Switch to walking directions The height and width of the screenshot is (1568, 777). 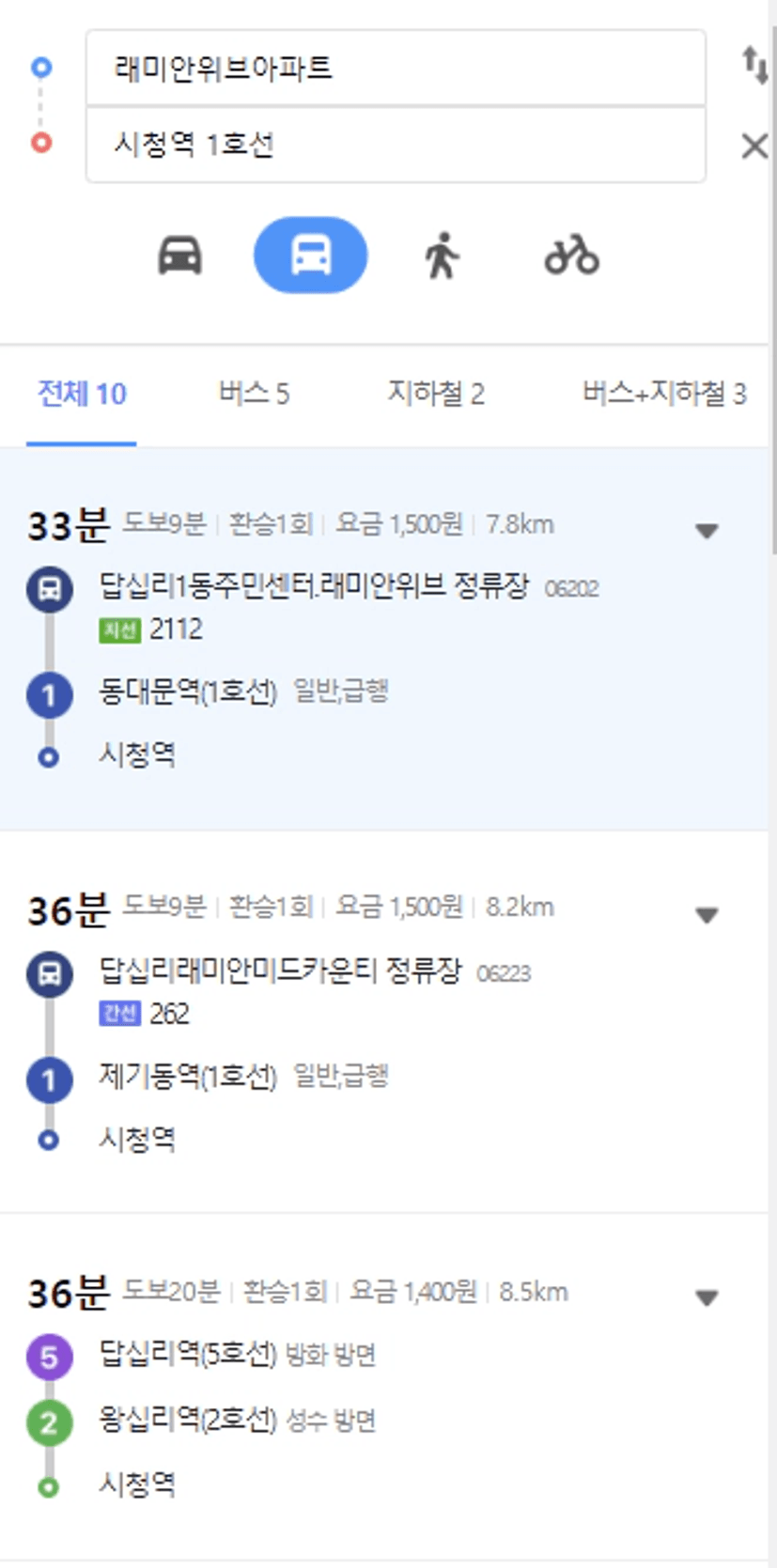click(442, 256)
